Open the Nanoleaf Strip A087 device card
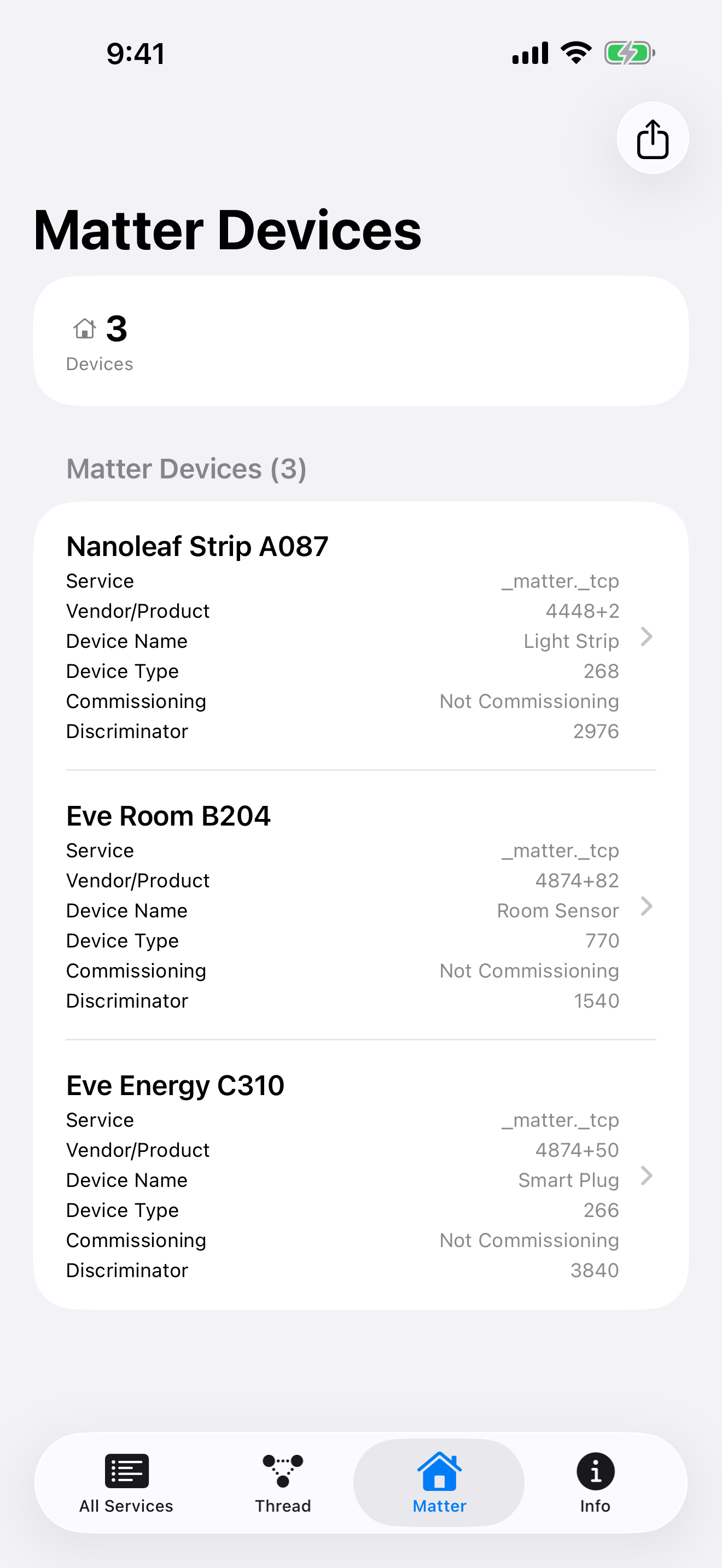 click(x=361, y=638)
